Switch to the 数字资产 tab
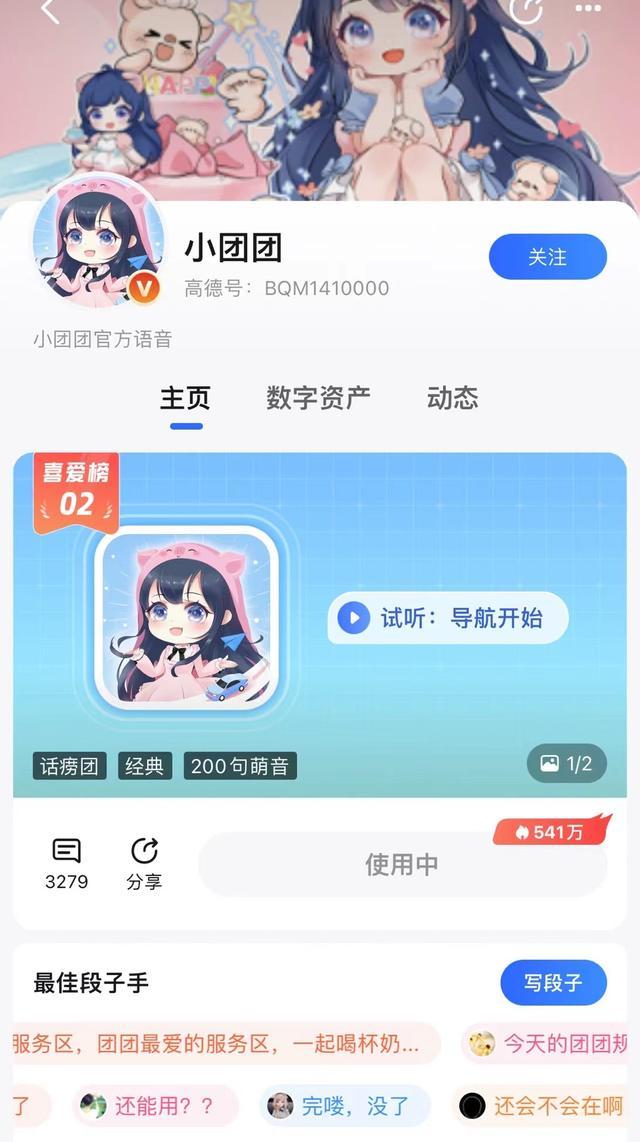 click(x=318, y=397)
